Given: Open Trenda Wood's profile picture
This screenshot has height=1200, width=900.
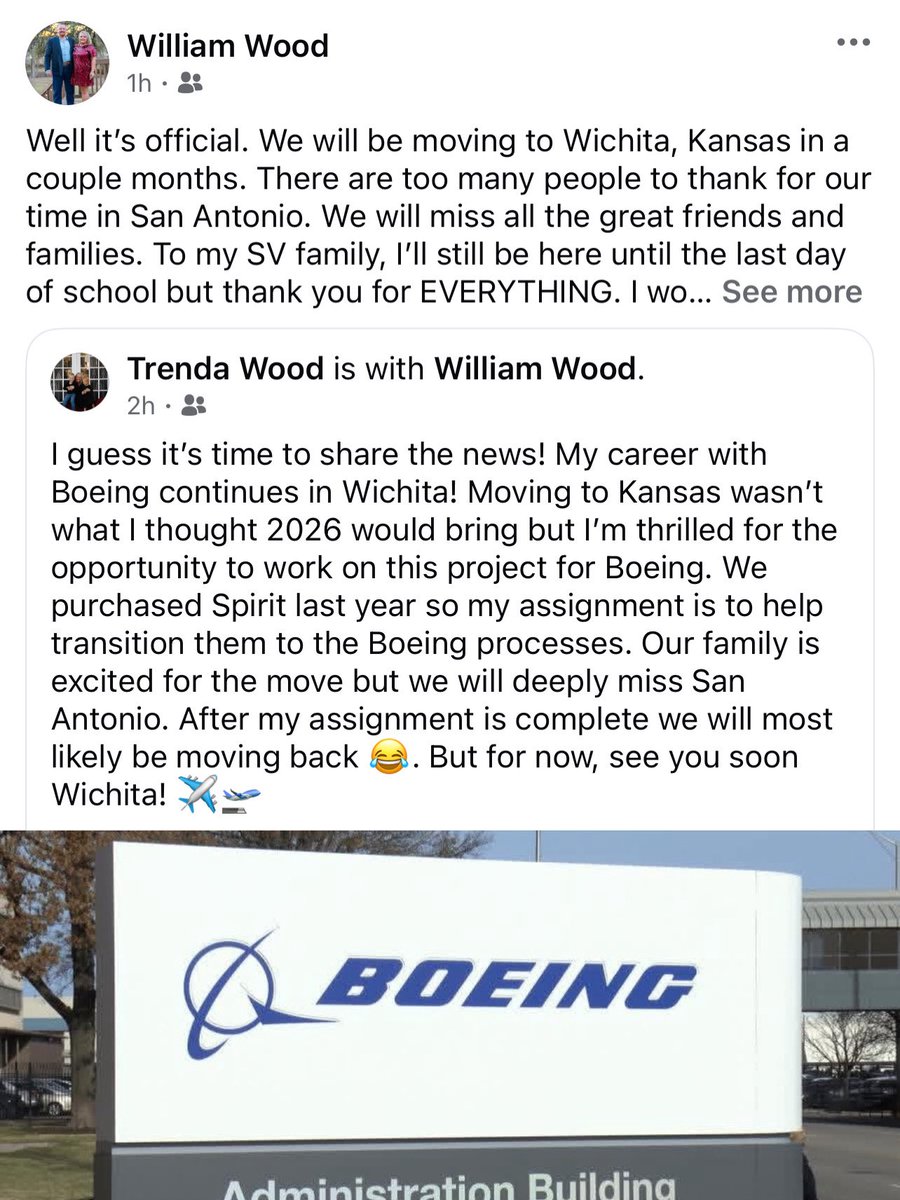Looking at the screenshot, I should (79, 382).
